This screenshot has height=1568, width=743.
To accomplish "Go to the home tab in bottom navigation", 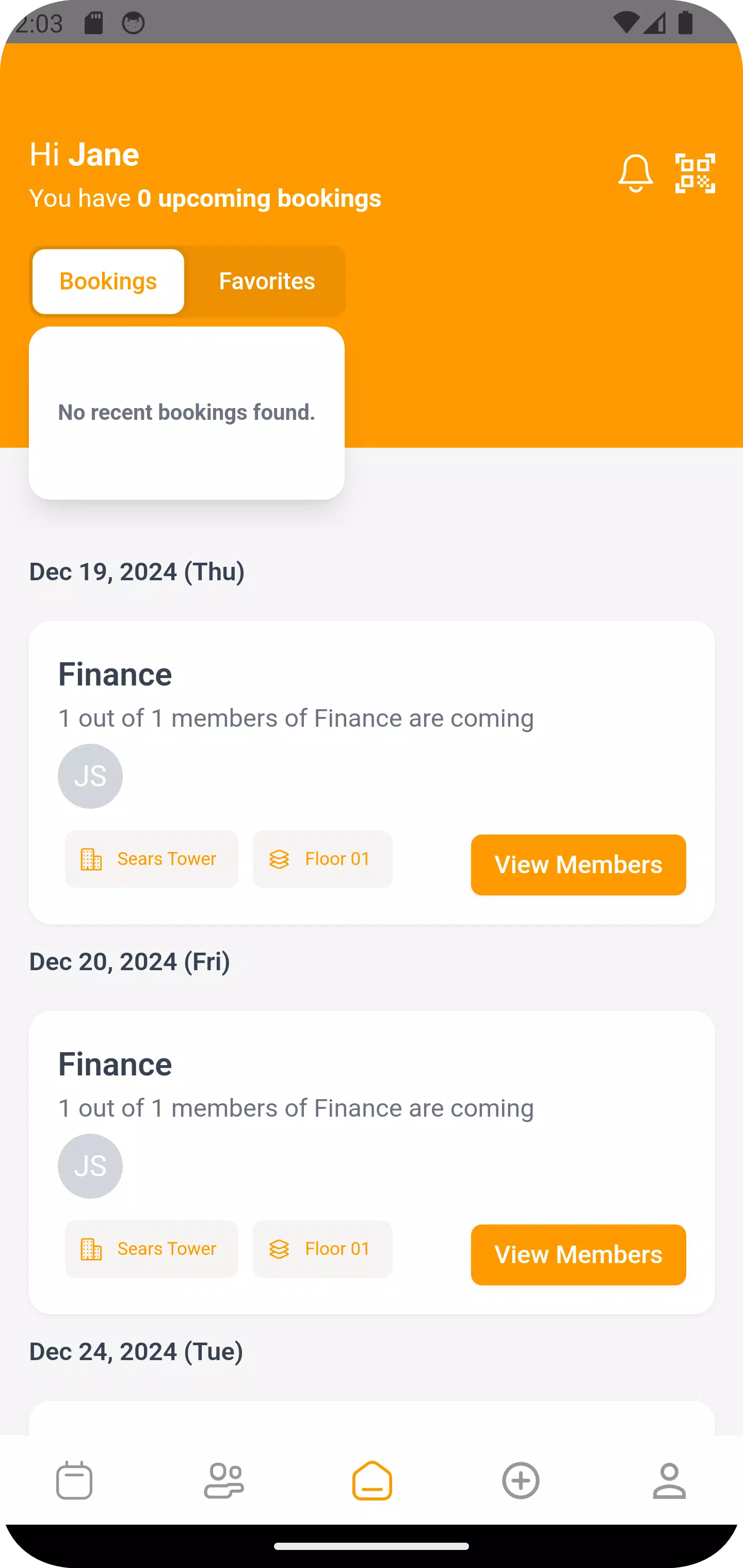I will point(372,1480).
